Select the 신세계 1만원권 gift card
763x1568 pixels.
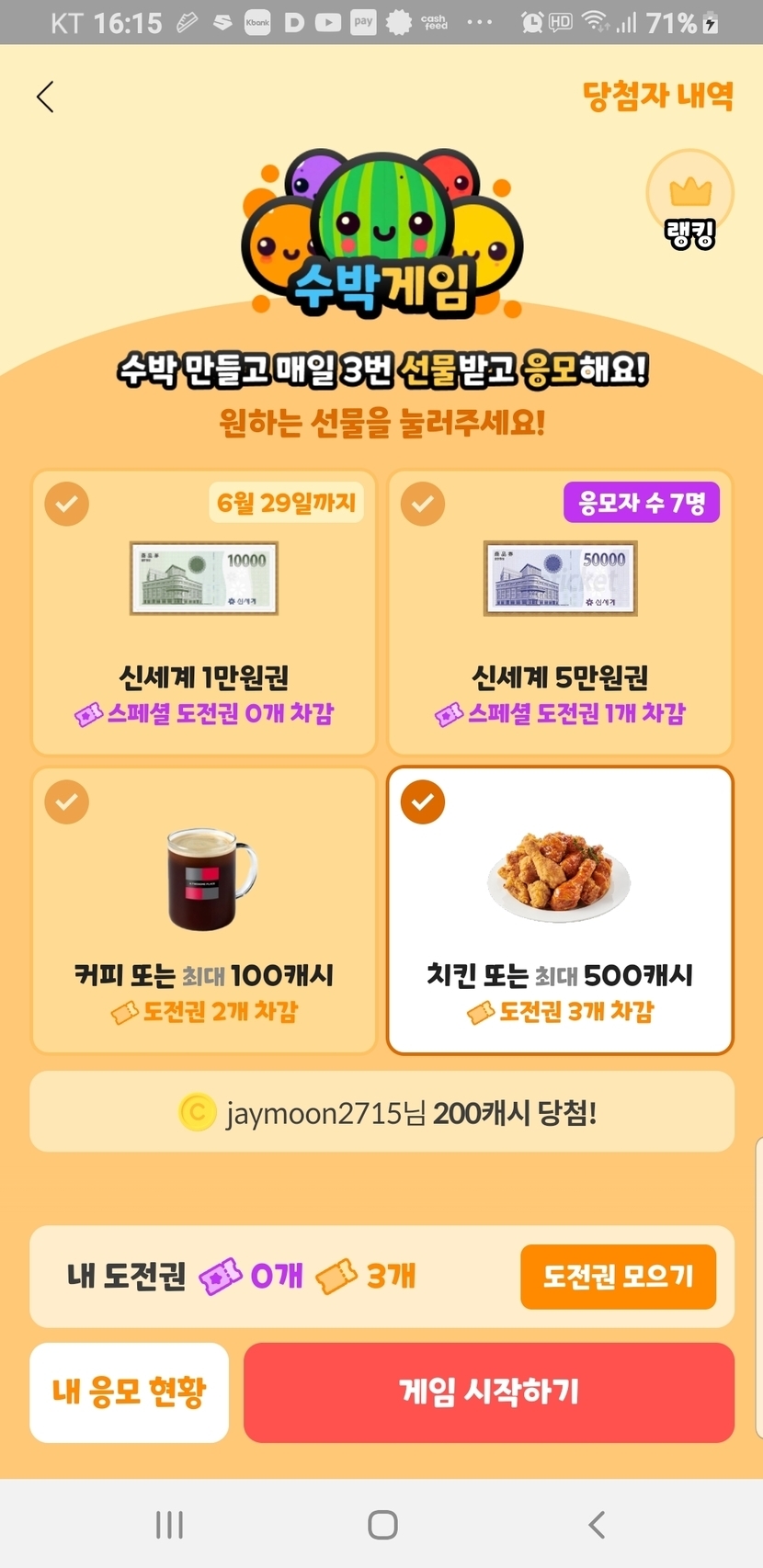(x=203, y=612)
